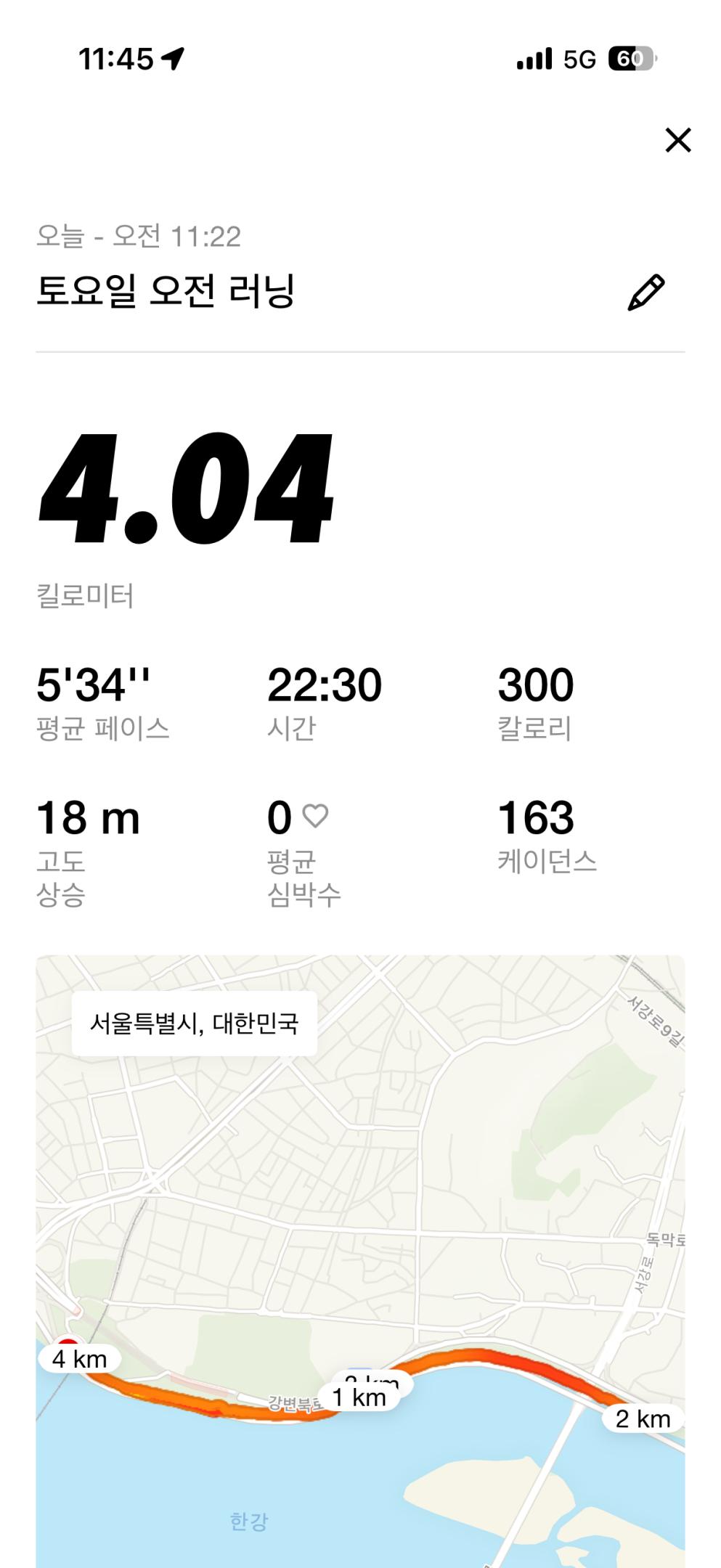This screenshot has width=721, height=1568.
Task: Tap the battery indicator showing 60
Action: coord(631,60)
